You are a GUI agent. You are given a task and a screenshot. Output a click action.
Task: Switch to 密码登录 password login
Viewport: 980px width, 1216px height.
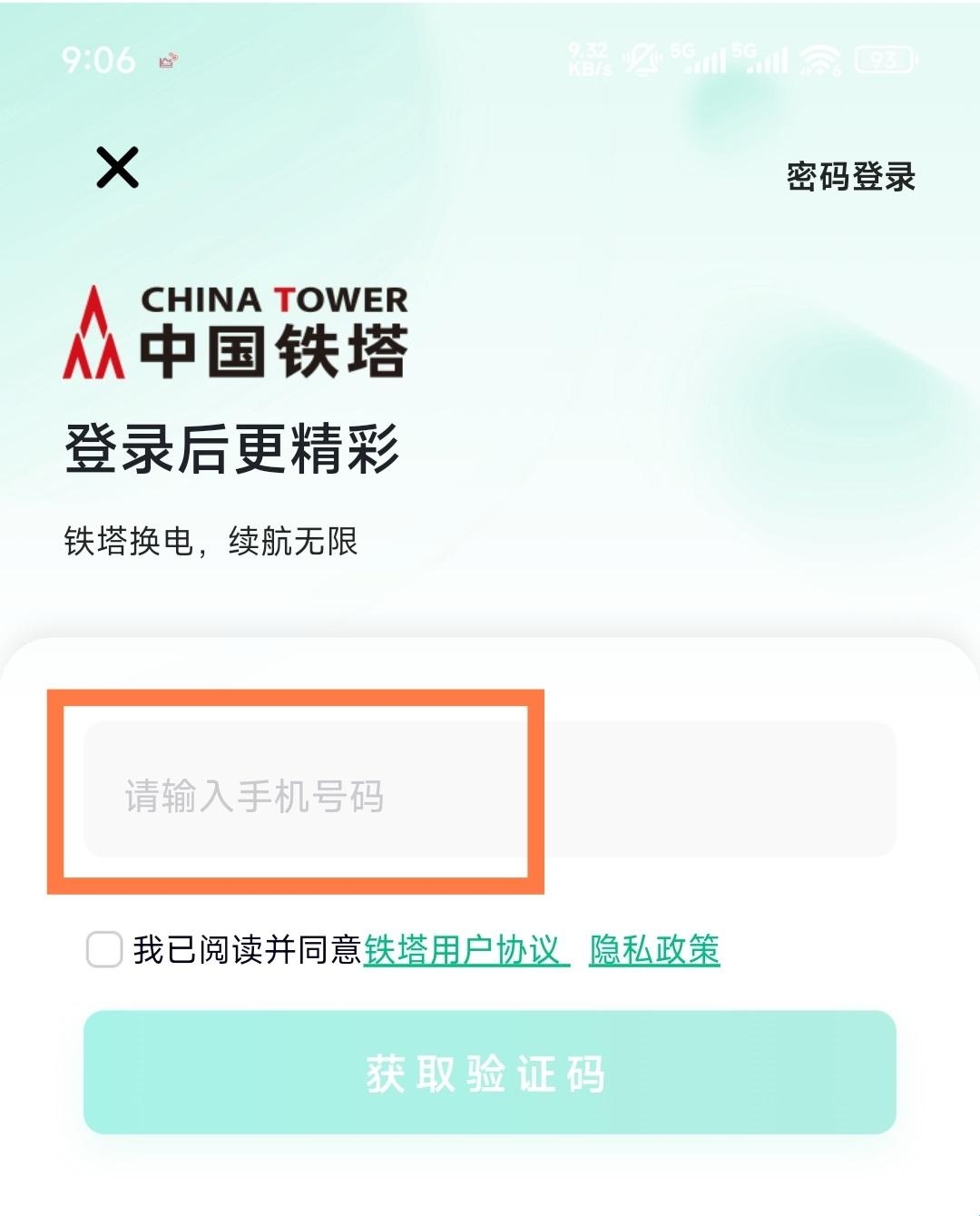click(x=850, y=176)
